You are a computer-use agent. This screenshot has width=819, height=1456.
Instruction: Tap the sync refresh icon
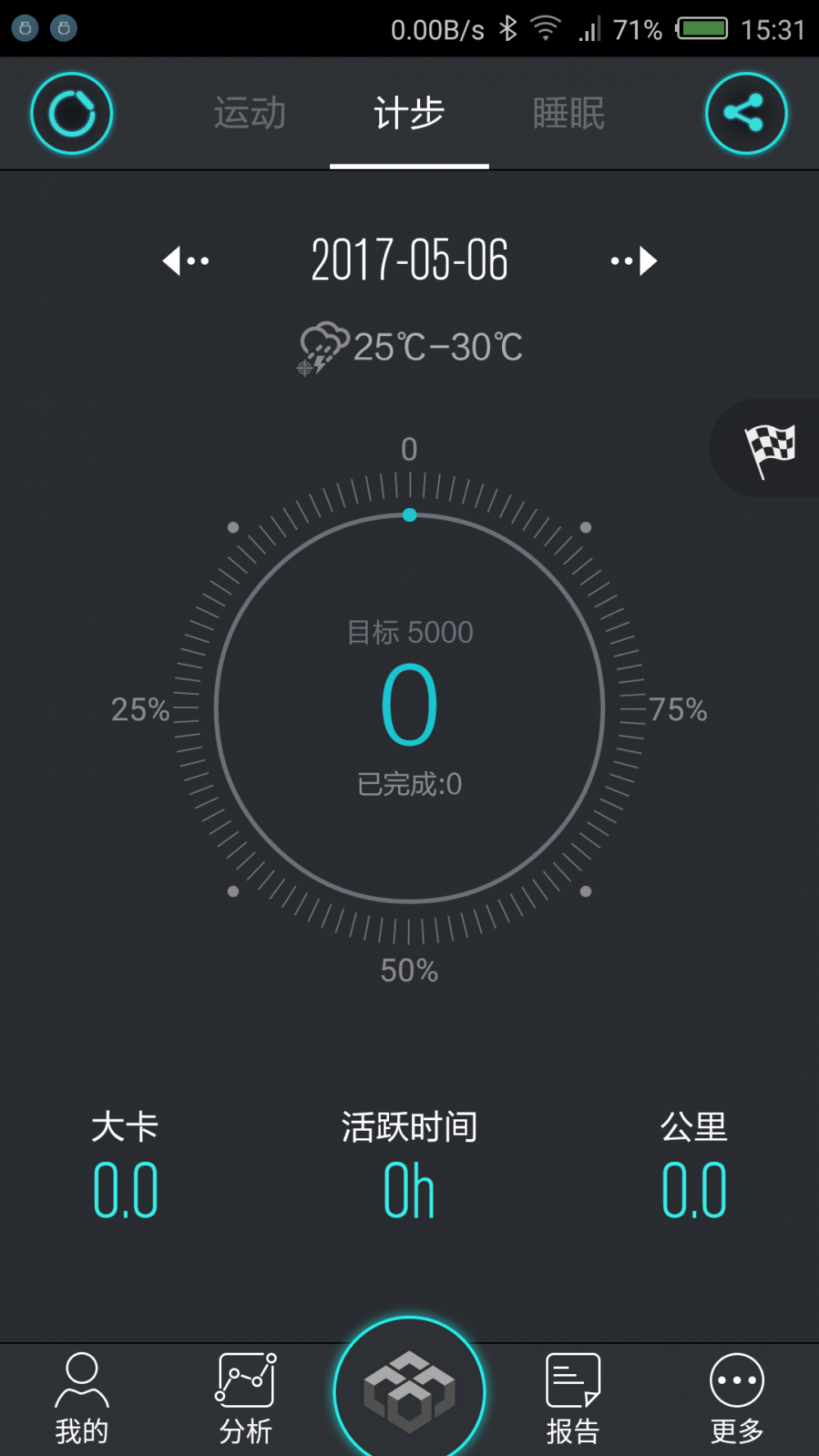(72, 113)
